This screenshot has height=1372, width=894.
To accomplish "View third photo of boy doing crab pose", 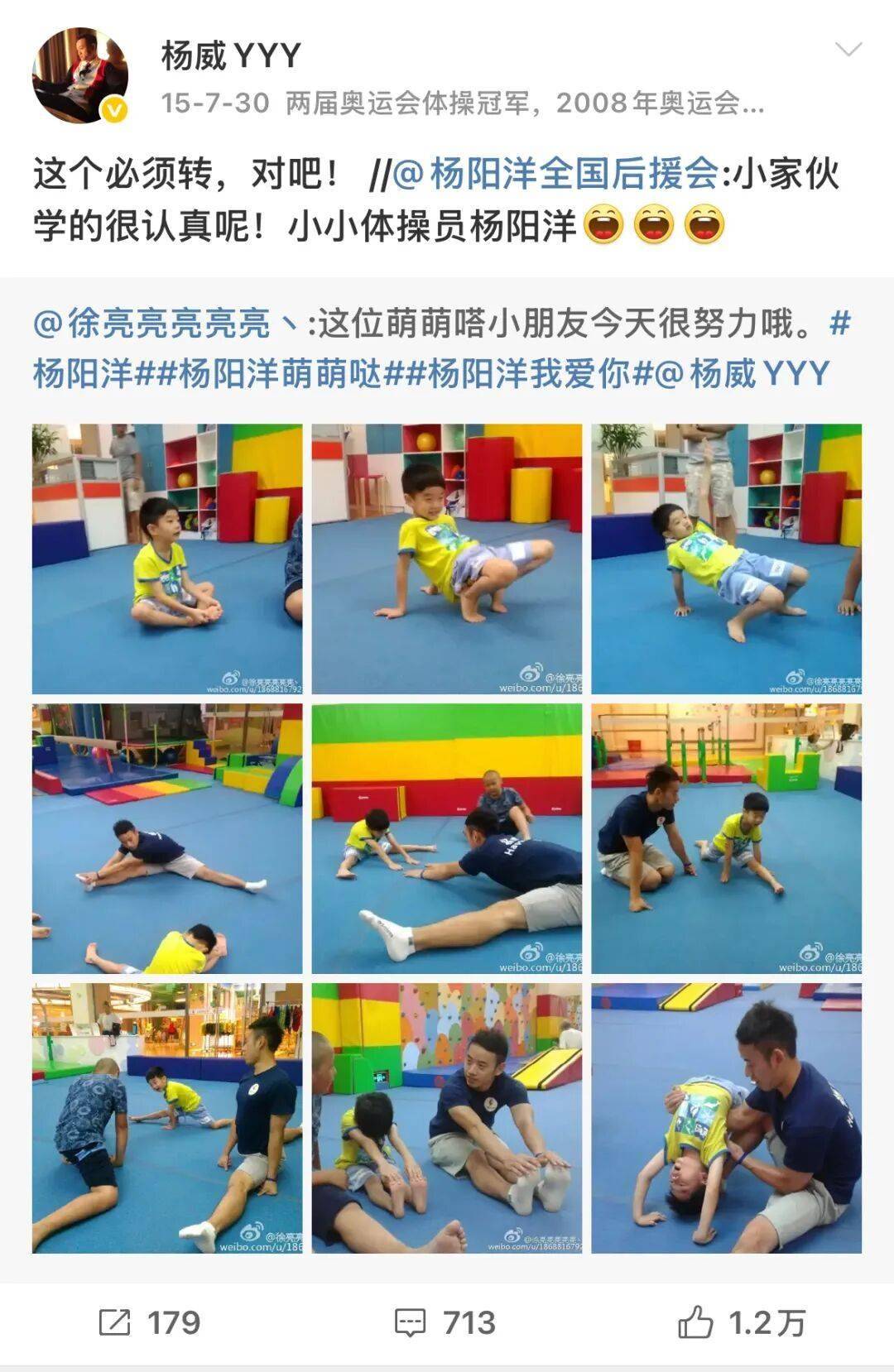I will point(726,559).
